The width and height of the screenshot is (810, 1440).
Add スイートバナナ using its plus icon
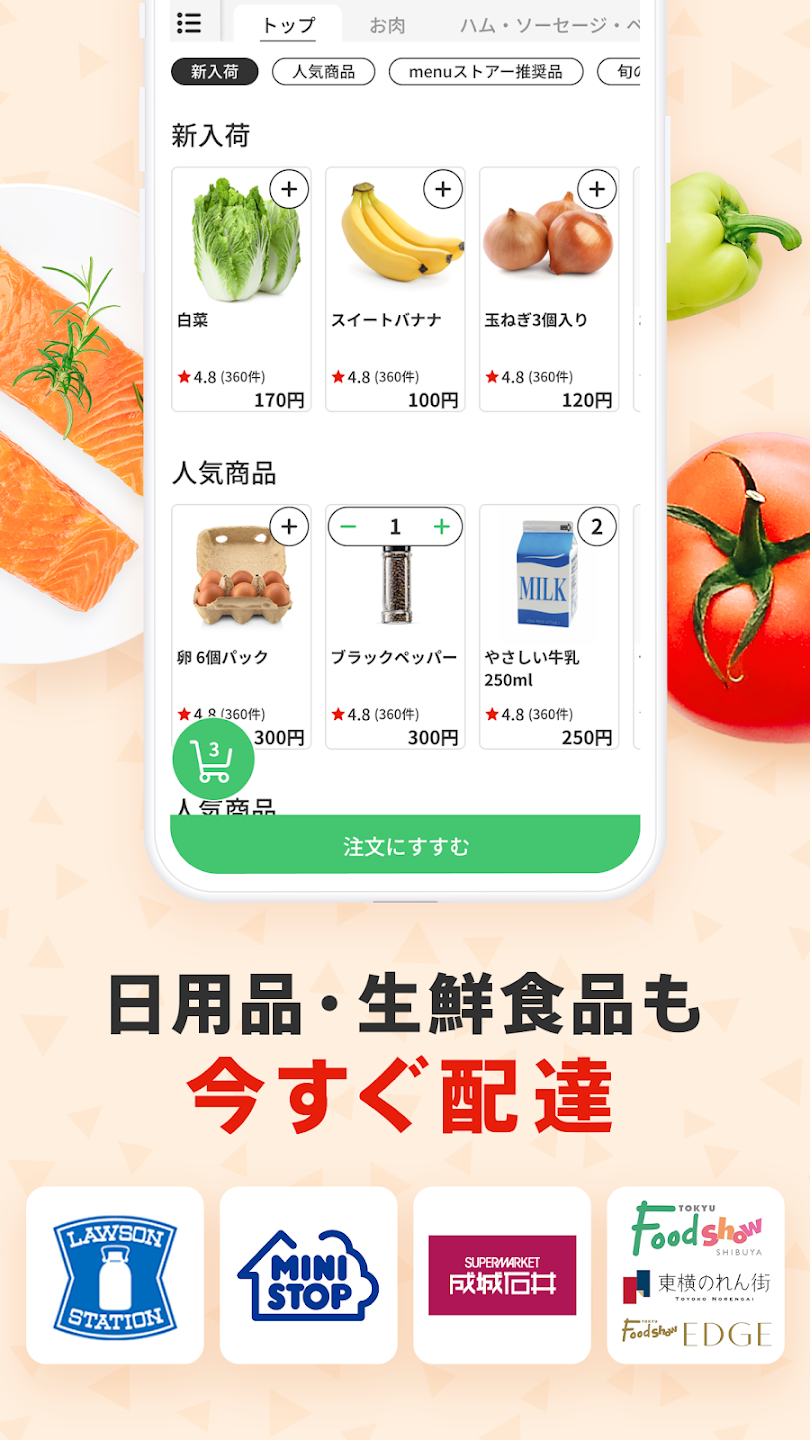coord(441,188)
